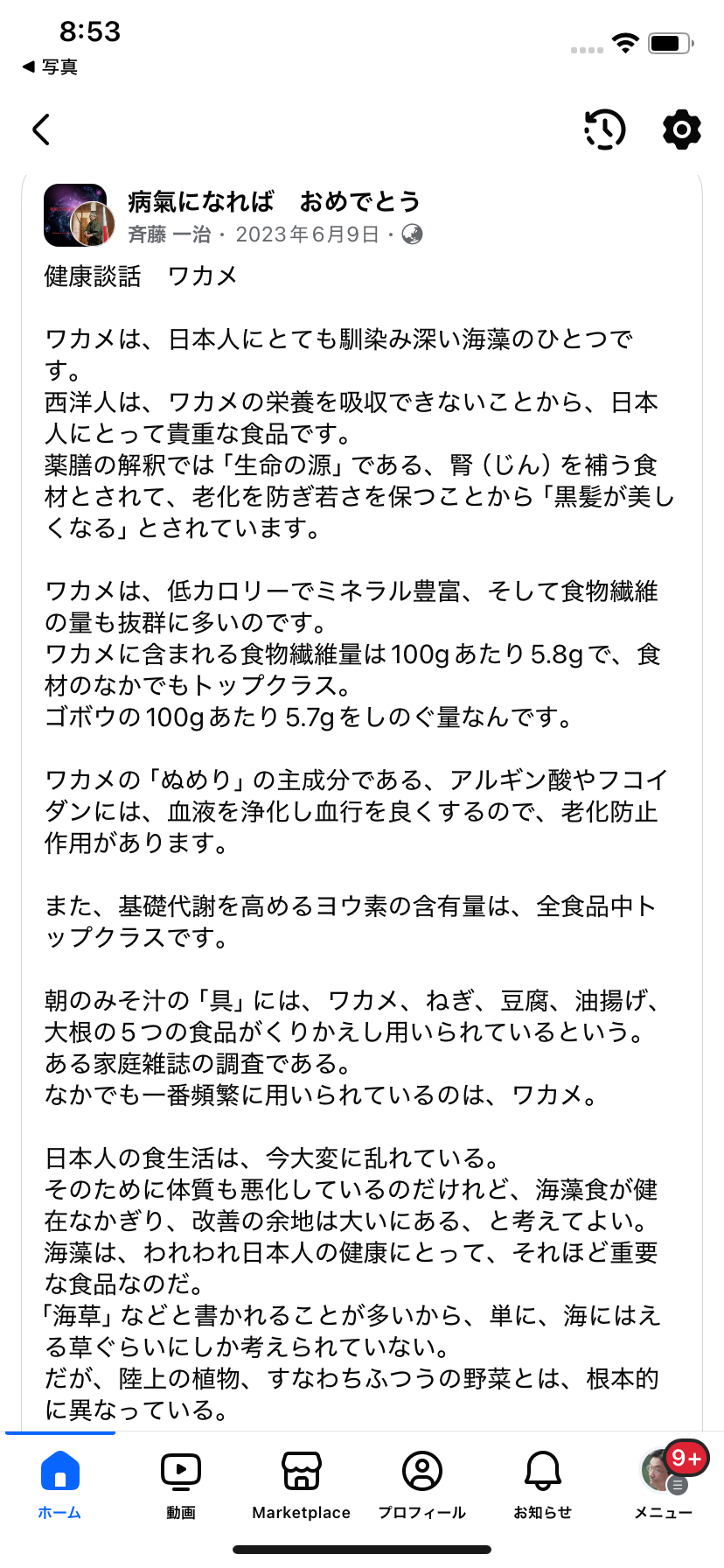Screen dimensions: 724x1568
Task: Open the Marketplace tab
Action: pyautogui.click(x=301, y=1483)
